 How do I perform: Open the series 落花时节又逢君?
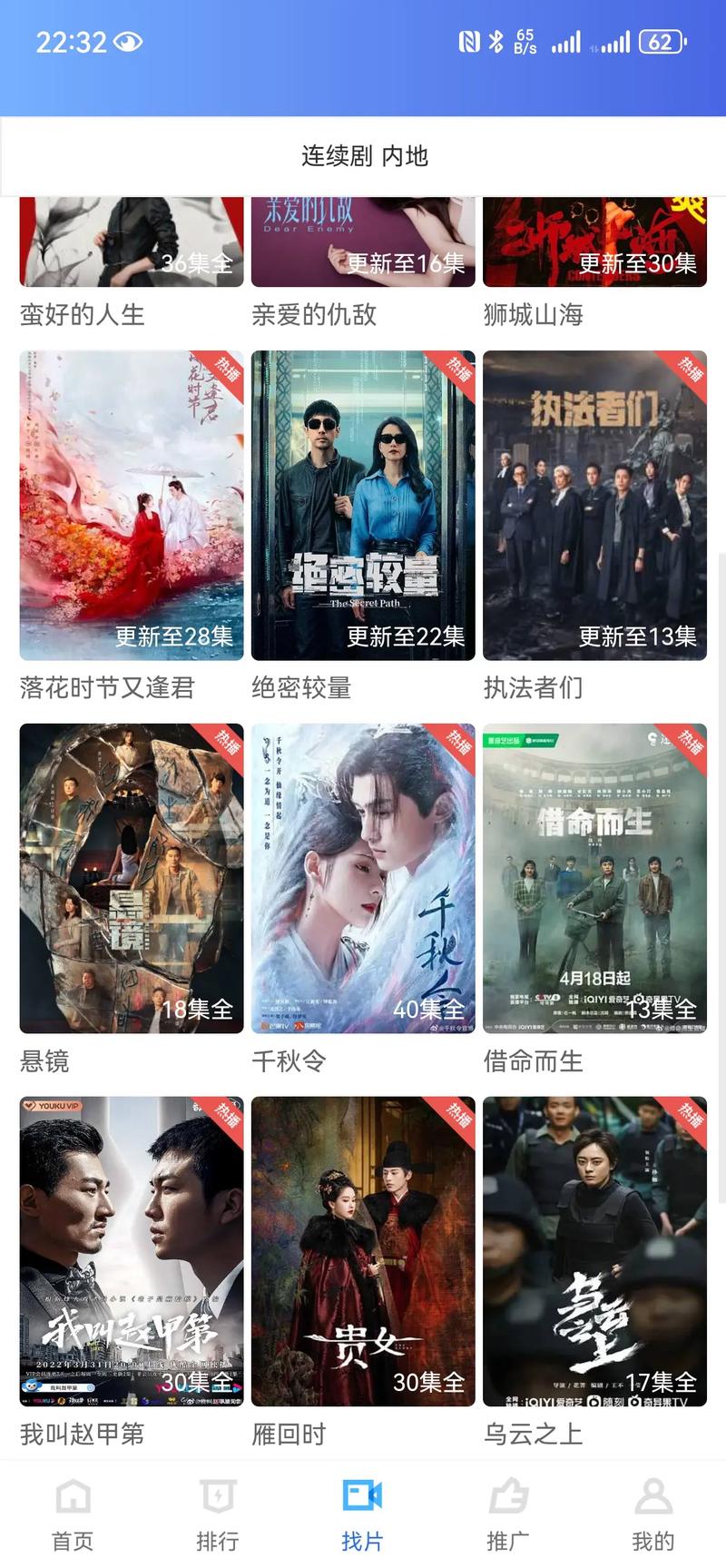pyautogui.click(x=130, y=506)
